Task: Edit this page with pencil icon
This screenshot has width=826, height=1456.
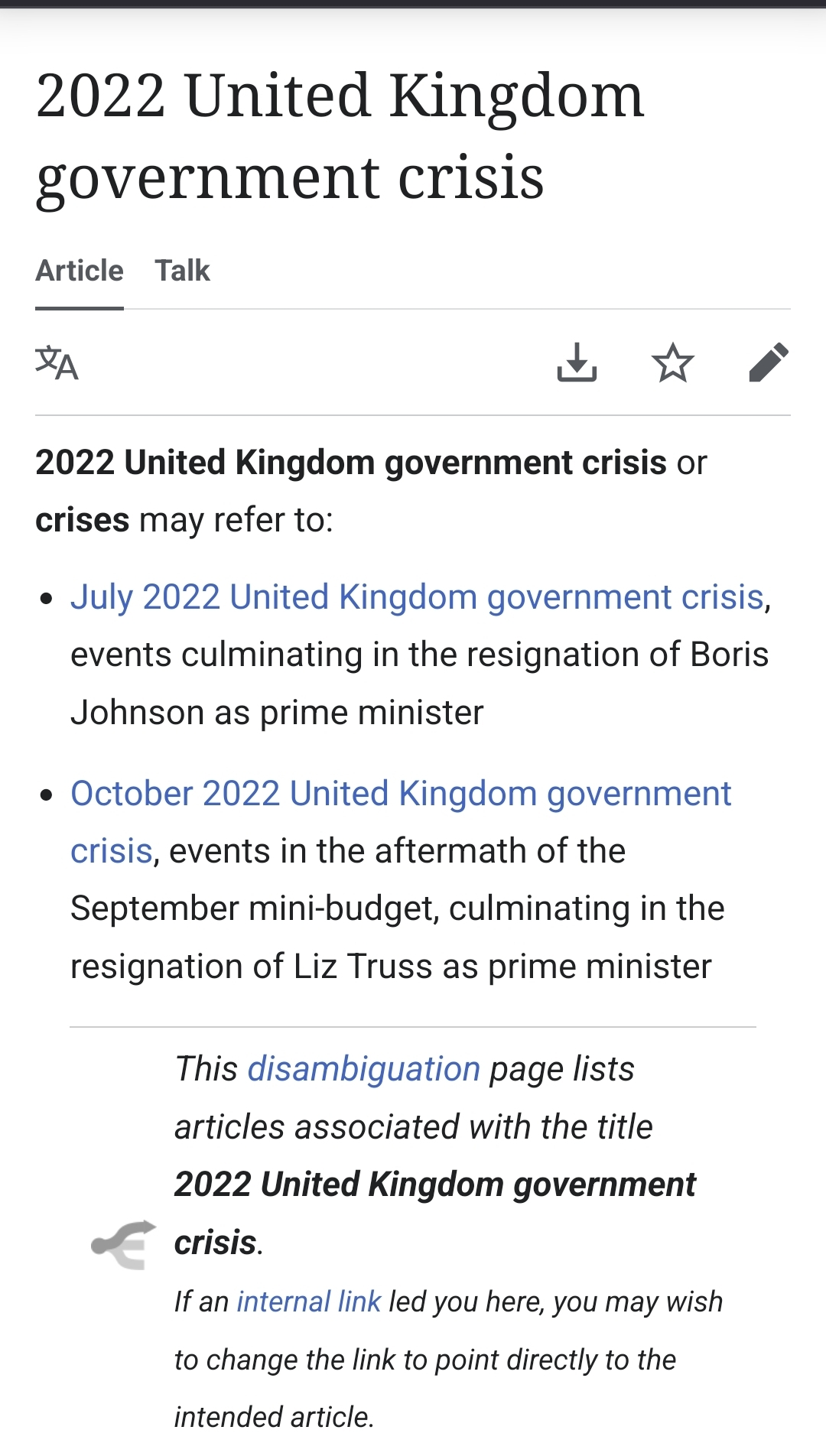Action: click(769, 362)
